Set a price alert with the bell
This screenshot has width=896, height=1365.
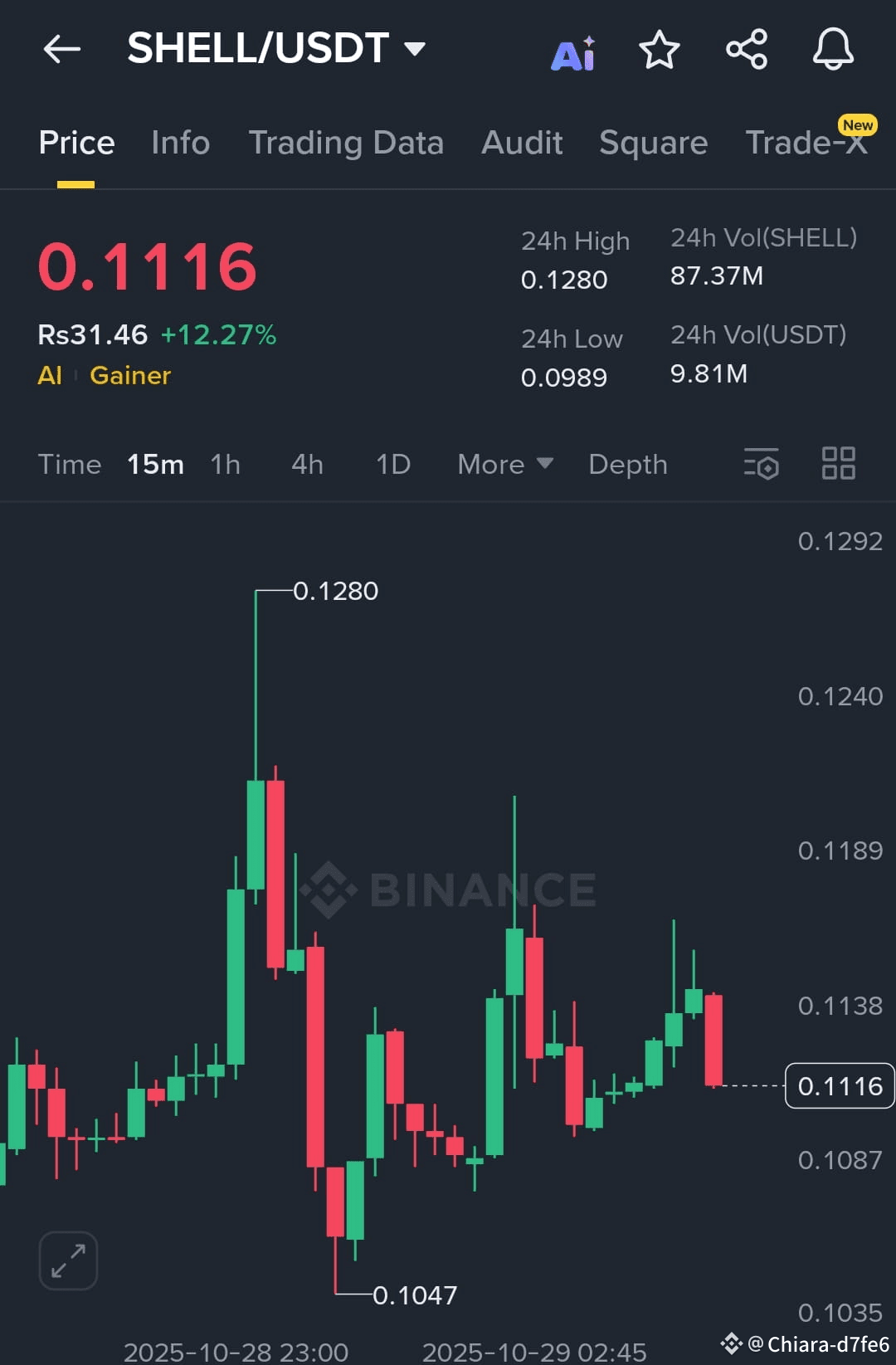[x=833, y=50]
